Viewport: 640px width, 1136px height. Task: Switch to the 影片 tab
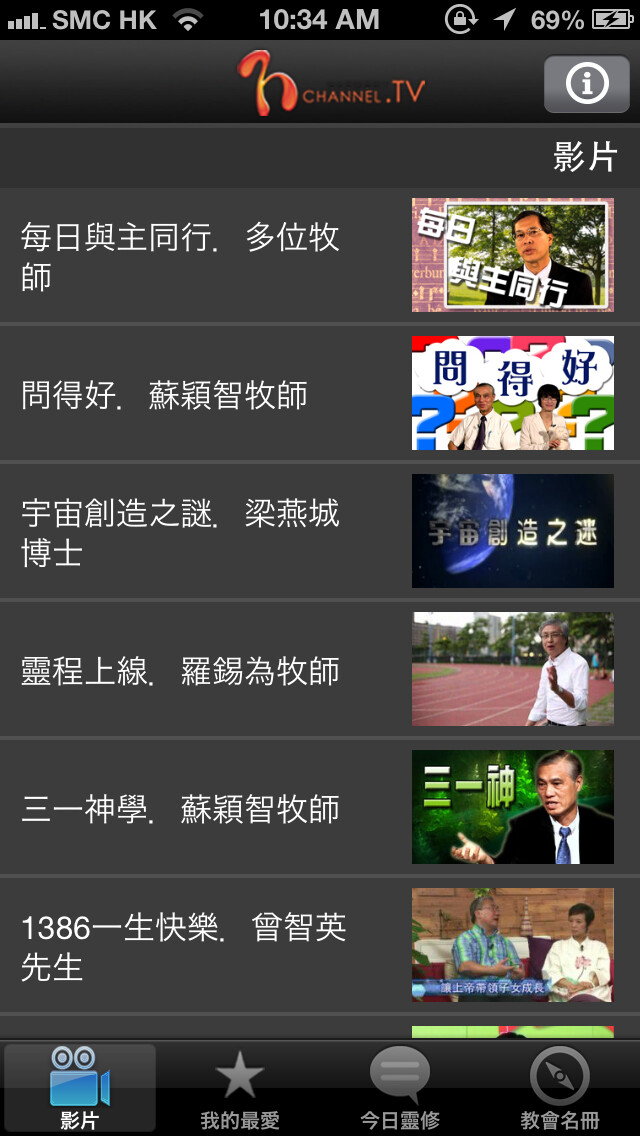point(80,1088)
